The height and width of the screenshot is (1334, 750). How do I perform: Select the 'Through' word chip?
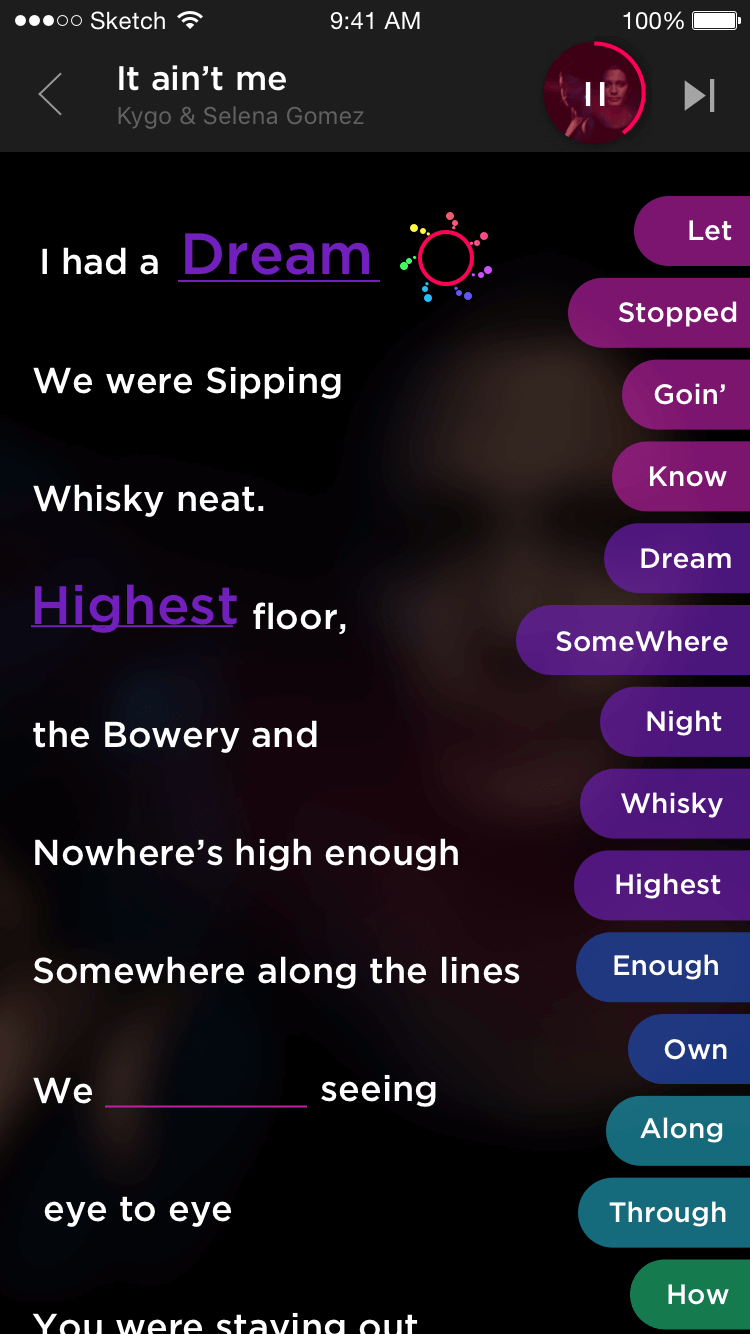click(x=667, y=1213)
